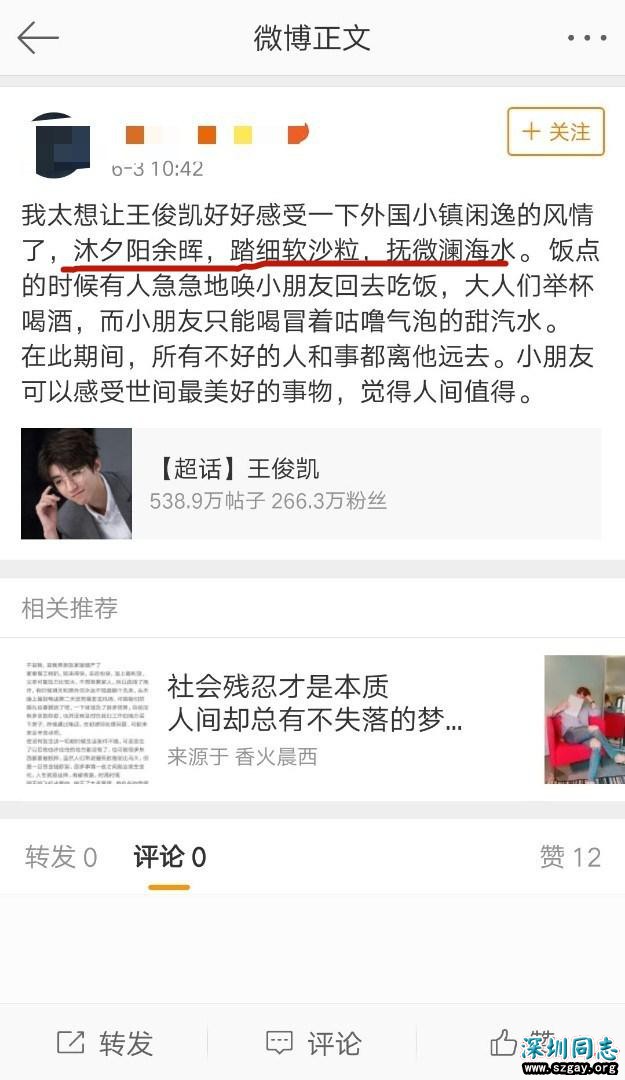
Task: Go back using the arrow icon
Action: pyautogui.click(x=38, y=38)
